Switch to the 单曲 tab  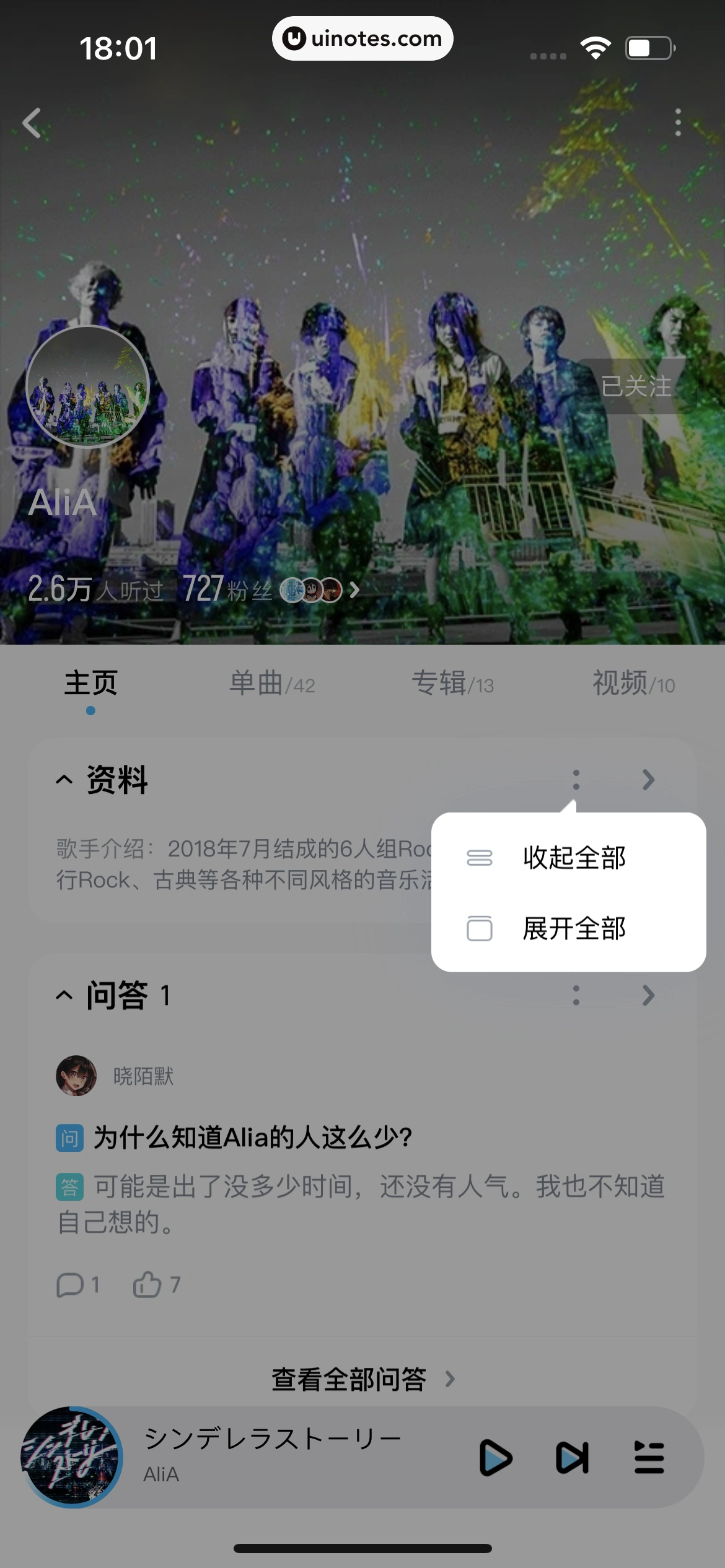(x=271, y=684)
